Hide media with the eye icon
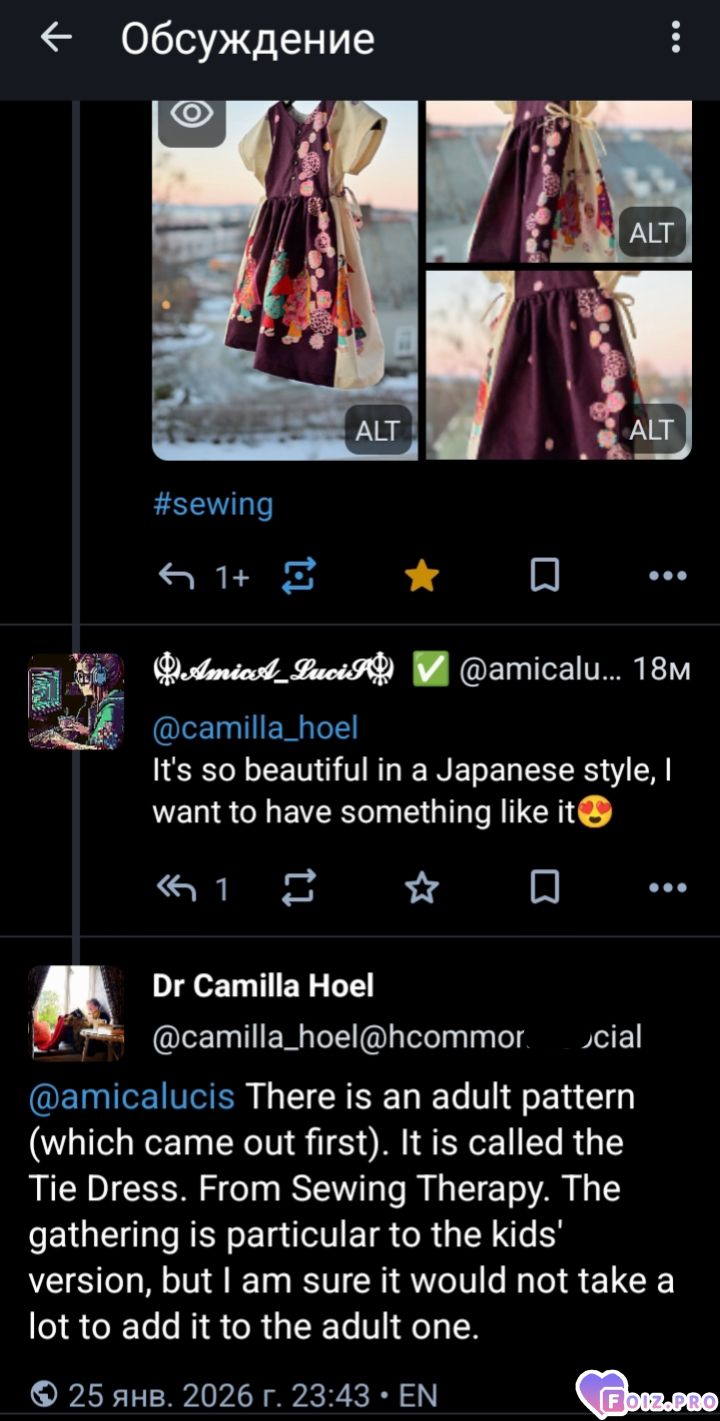 tap(191, 117)
